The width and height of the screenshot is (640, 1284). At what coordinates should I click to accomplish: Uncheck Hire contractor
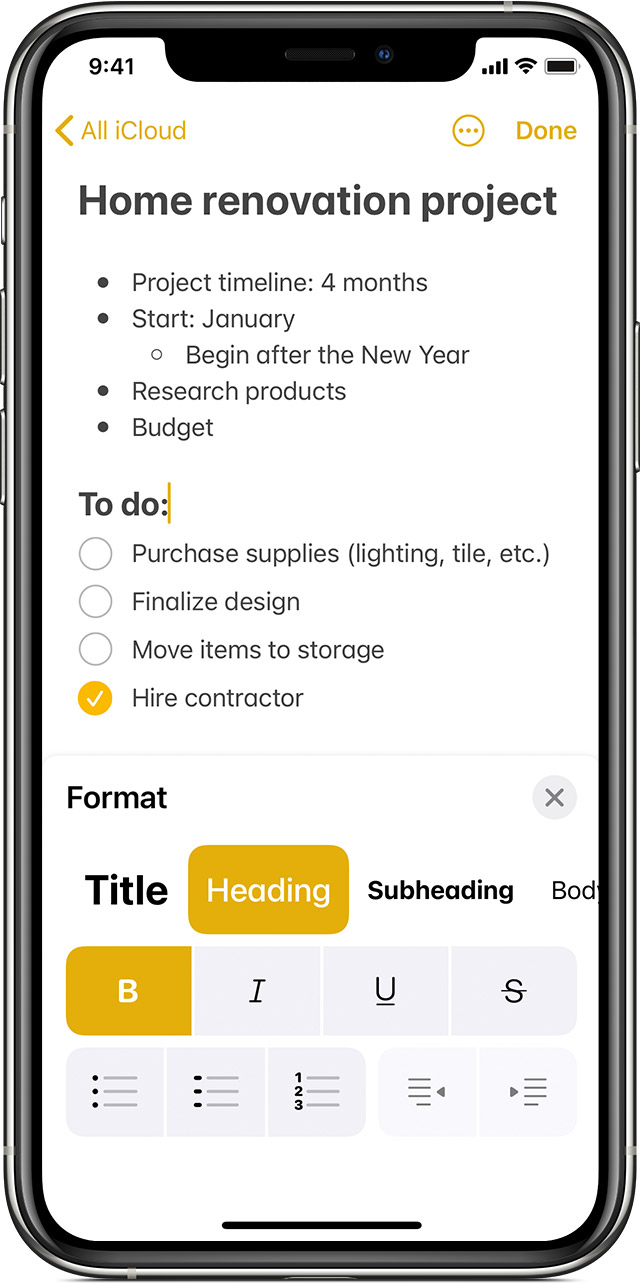(95, 698)
